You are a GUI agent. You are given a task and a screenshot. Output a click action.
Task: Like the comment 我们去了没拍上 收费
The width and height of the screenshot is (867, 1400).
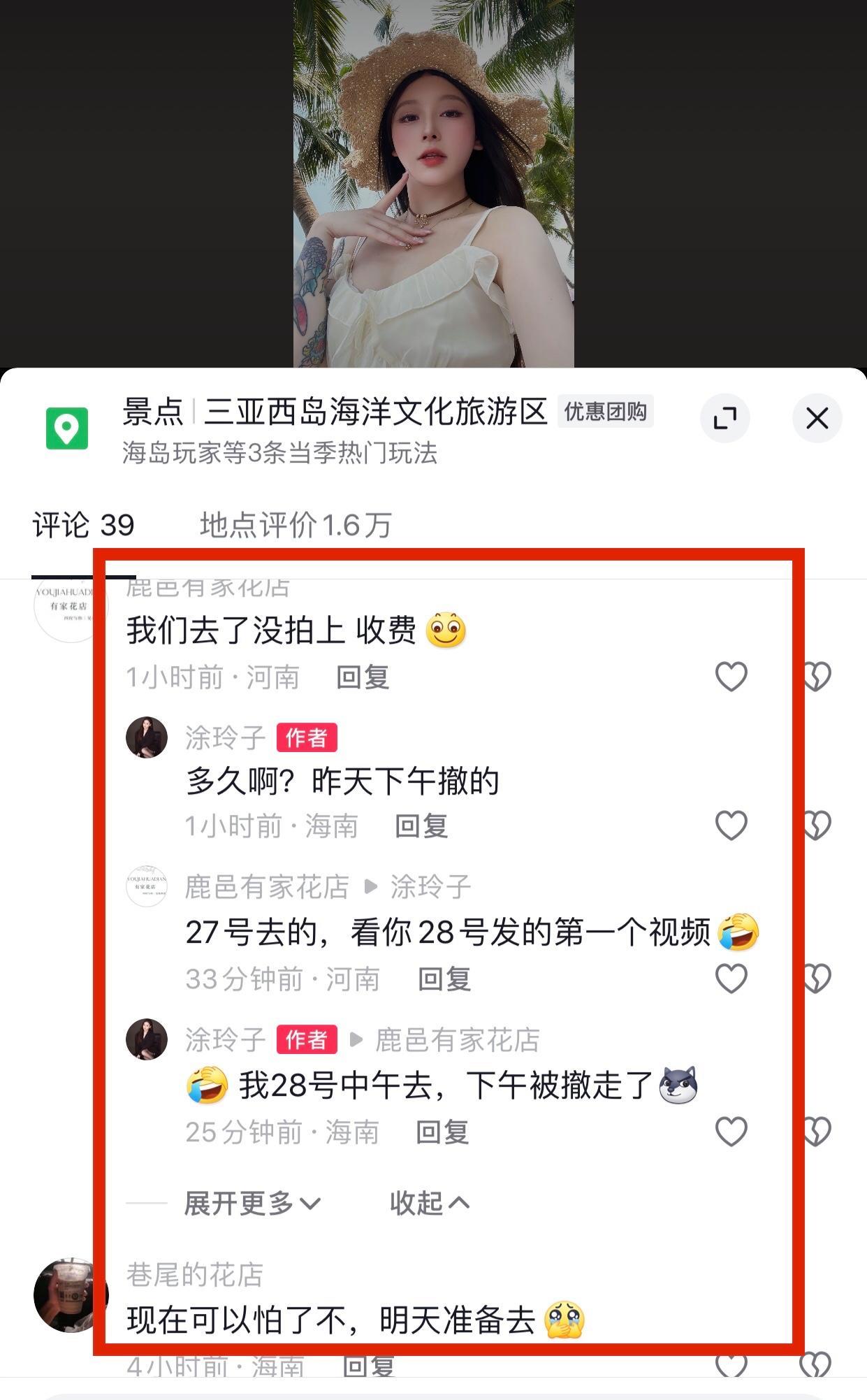(731, 677)
